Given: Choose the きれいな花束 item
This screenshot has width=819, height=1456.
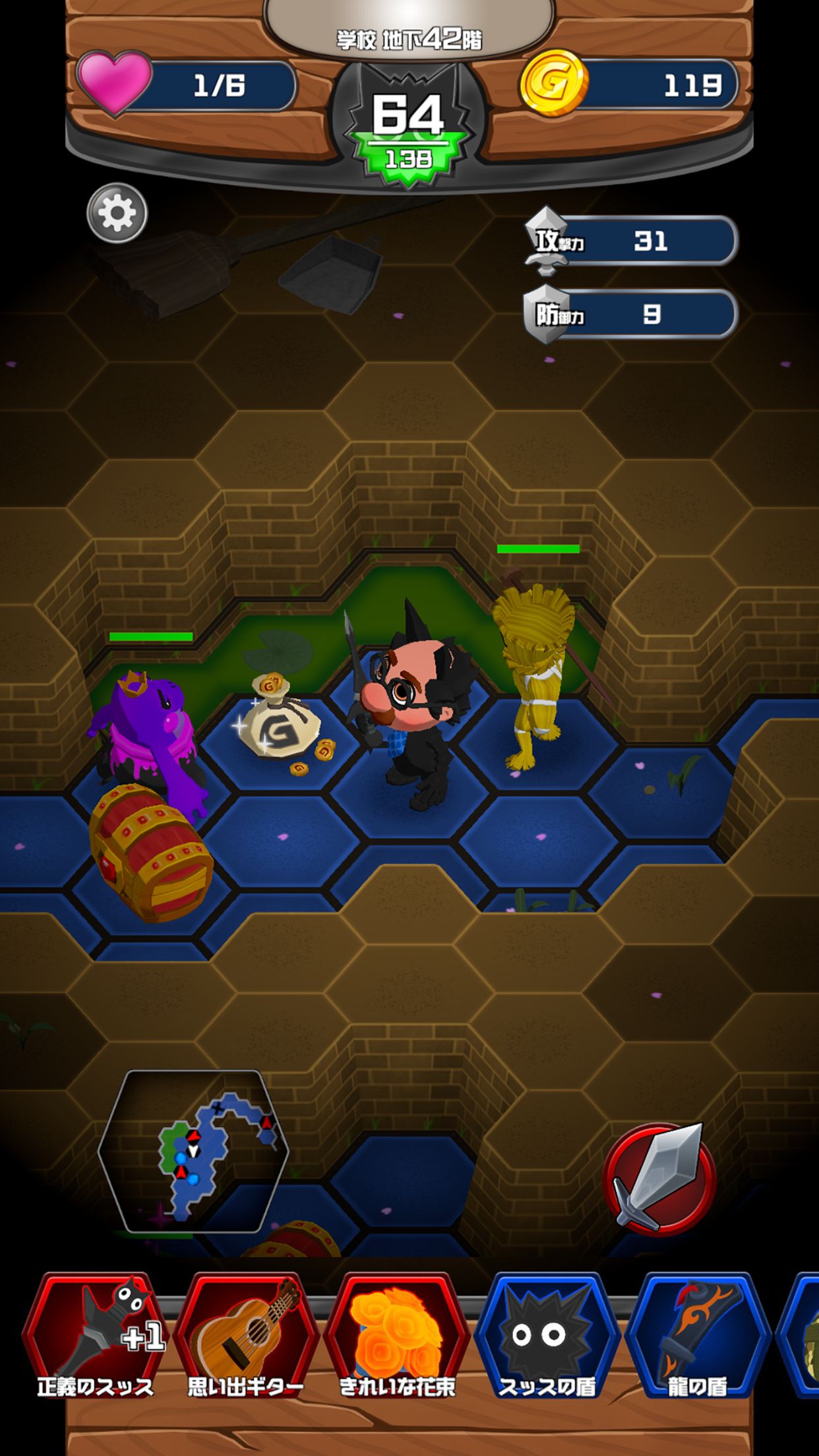Looking at the screenshot, I should pyautogui.click(x=396, y=1335).
